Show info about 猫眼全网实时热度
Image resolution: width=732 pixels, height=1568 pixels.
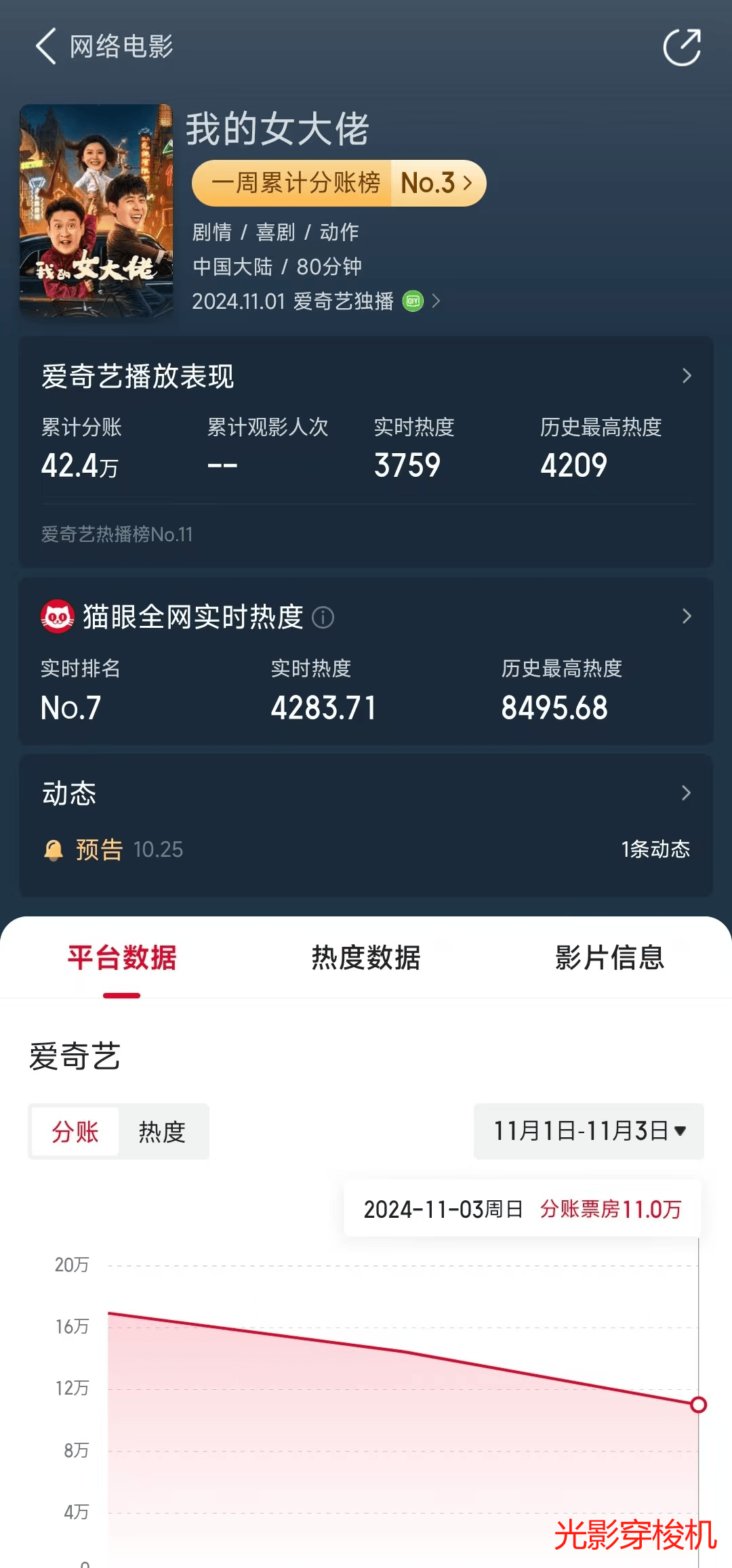(323, 617)
